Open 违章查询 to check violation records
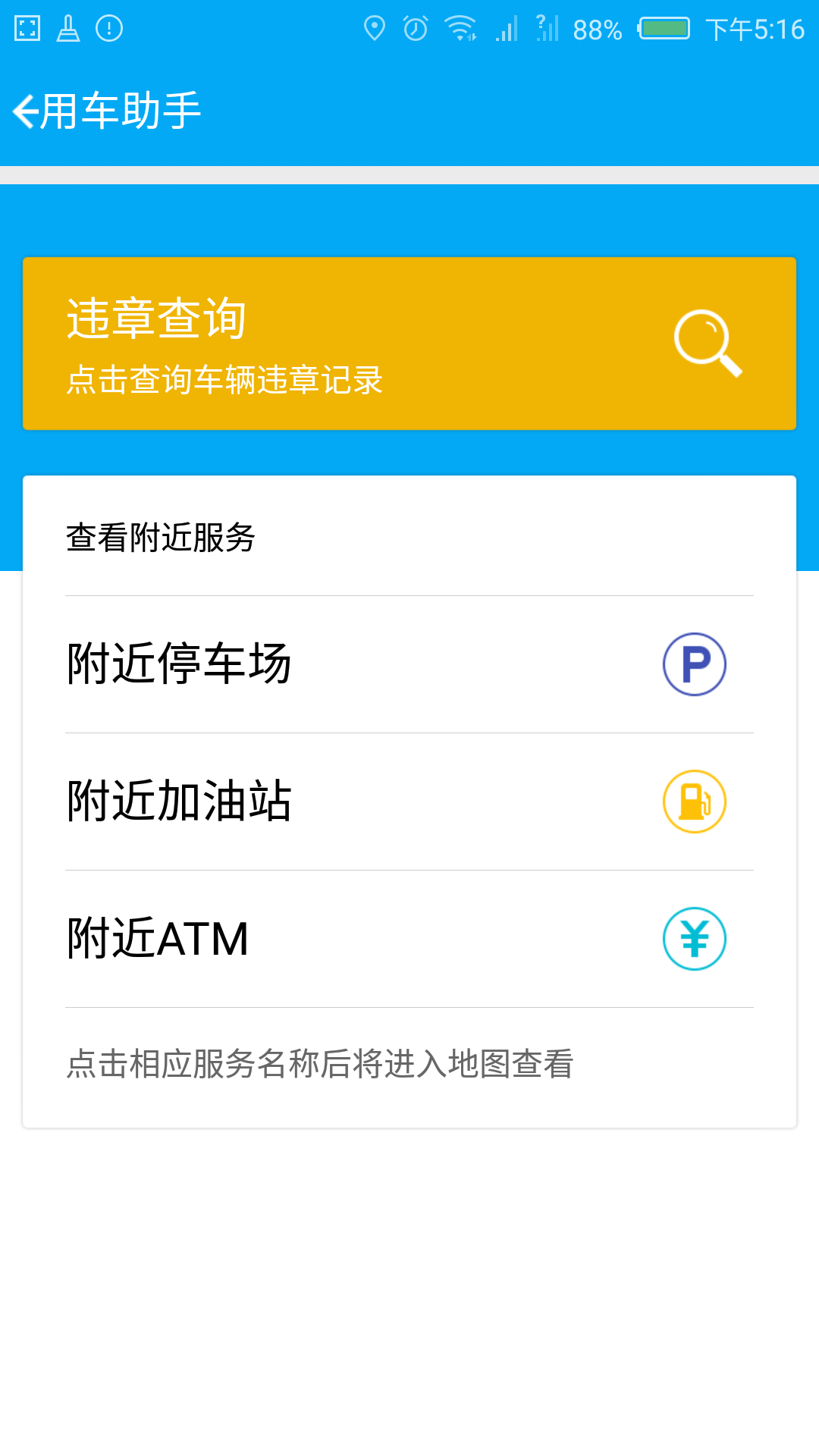The width and height of the screenshot is (819, 1456). coord(409,343)
